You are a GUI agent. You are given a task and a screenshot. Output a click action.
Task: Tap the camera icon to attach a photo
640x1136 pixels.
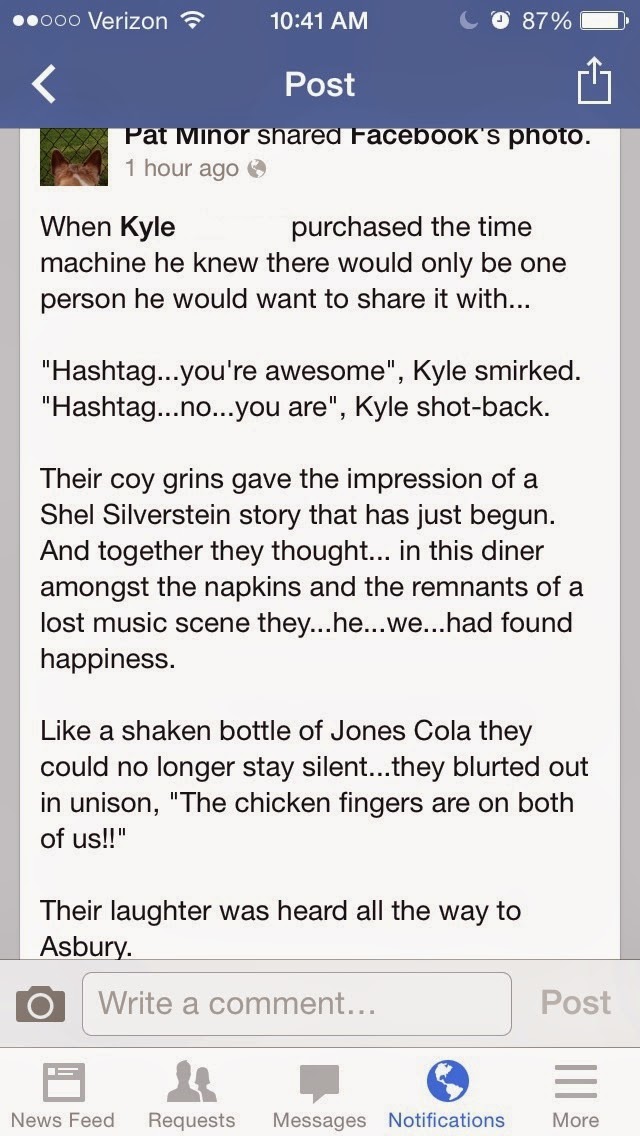click(41, 1003)
